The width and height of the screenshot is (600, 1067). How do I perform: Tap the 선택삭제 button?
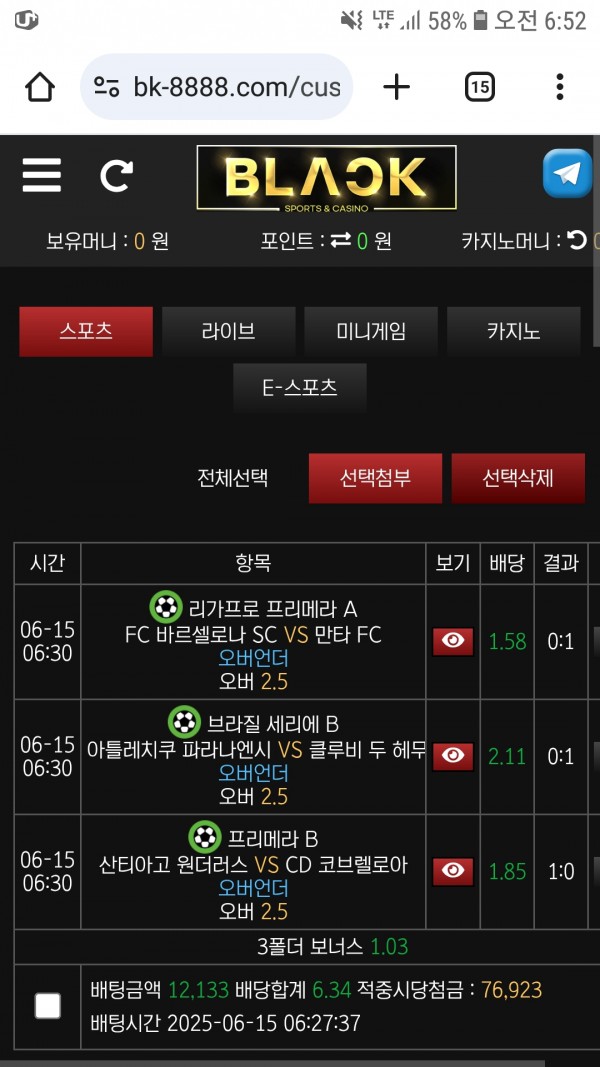(518, 478)
